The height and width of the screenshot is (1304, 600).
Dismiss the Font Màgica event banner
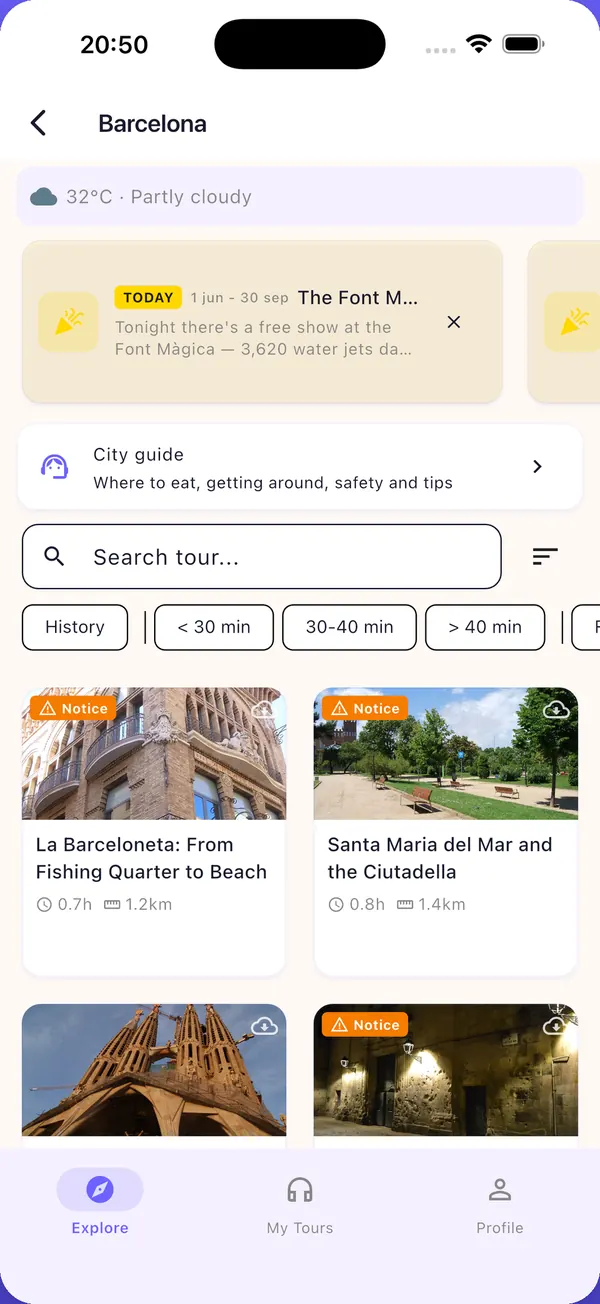point(454,322)
